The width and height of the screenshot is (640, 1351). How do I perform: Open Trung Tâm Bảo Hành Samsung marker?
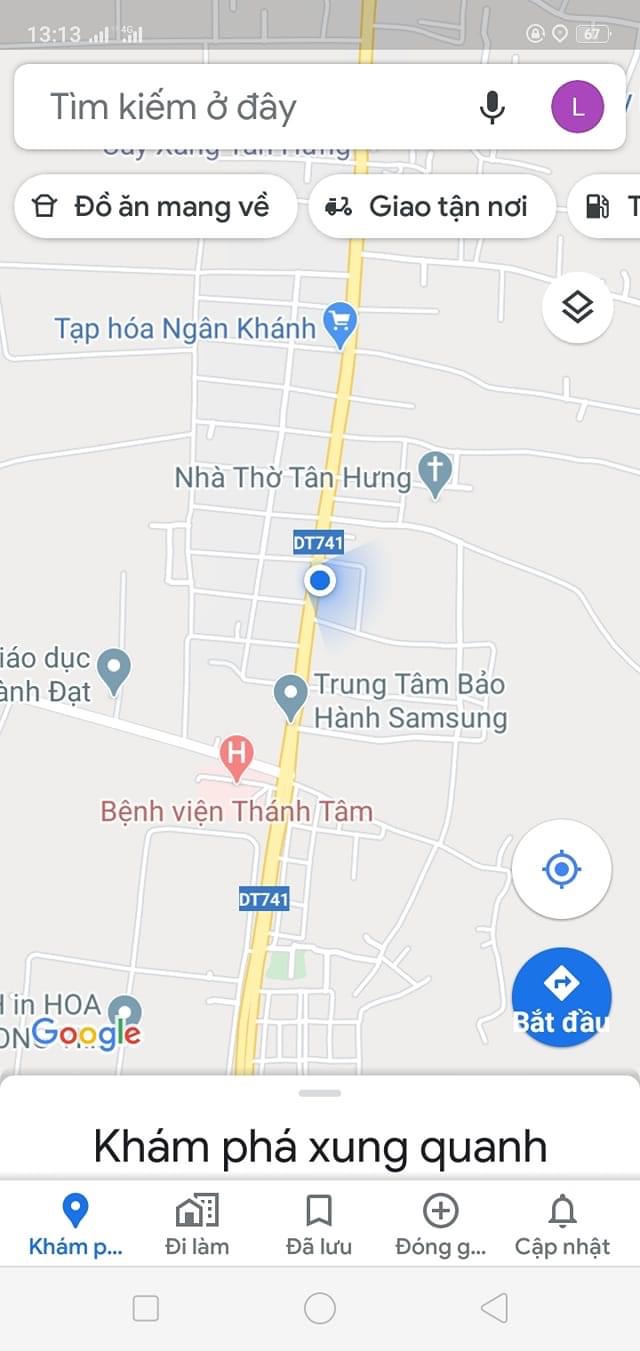pos(291,697)
